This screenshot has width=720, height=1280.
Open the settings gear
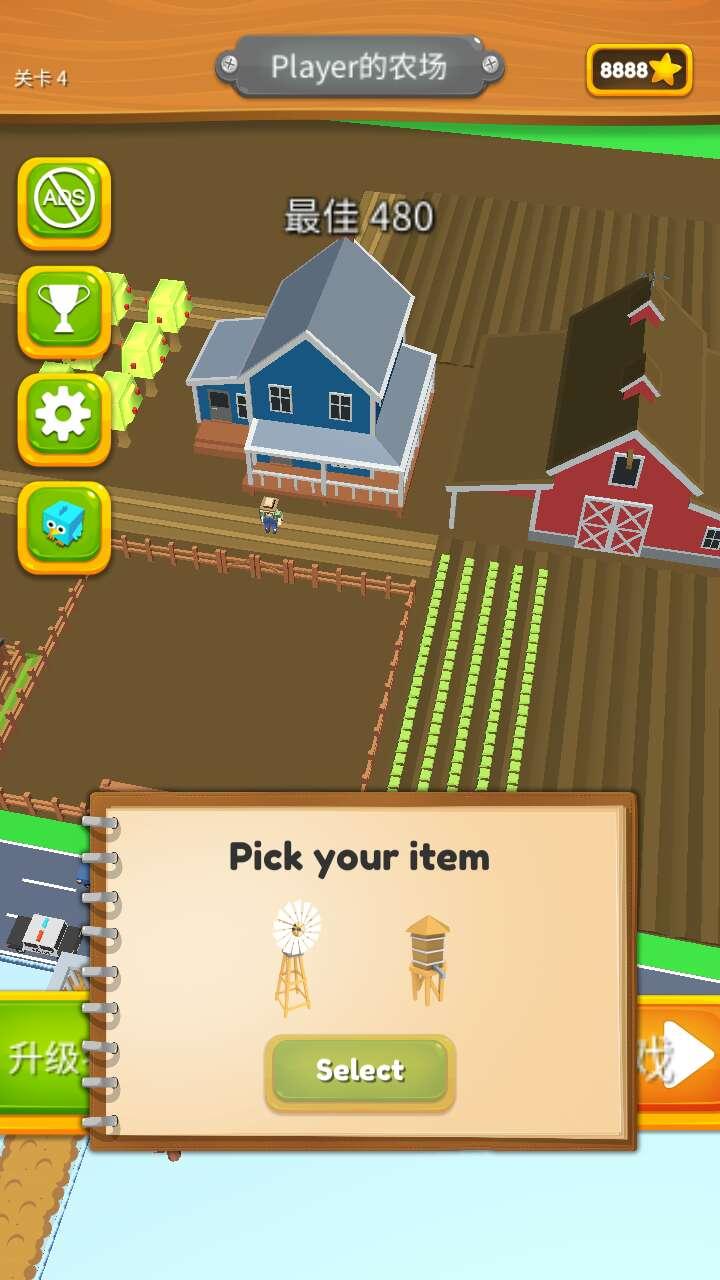(x=64, y=418)
